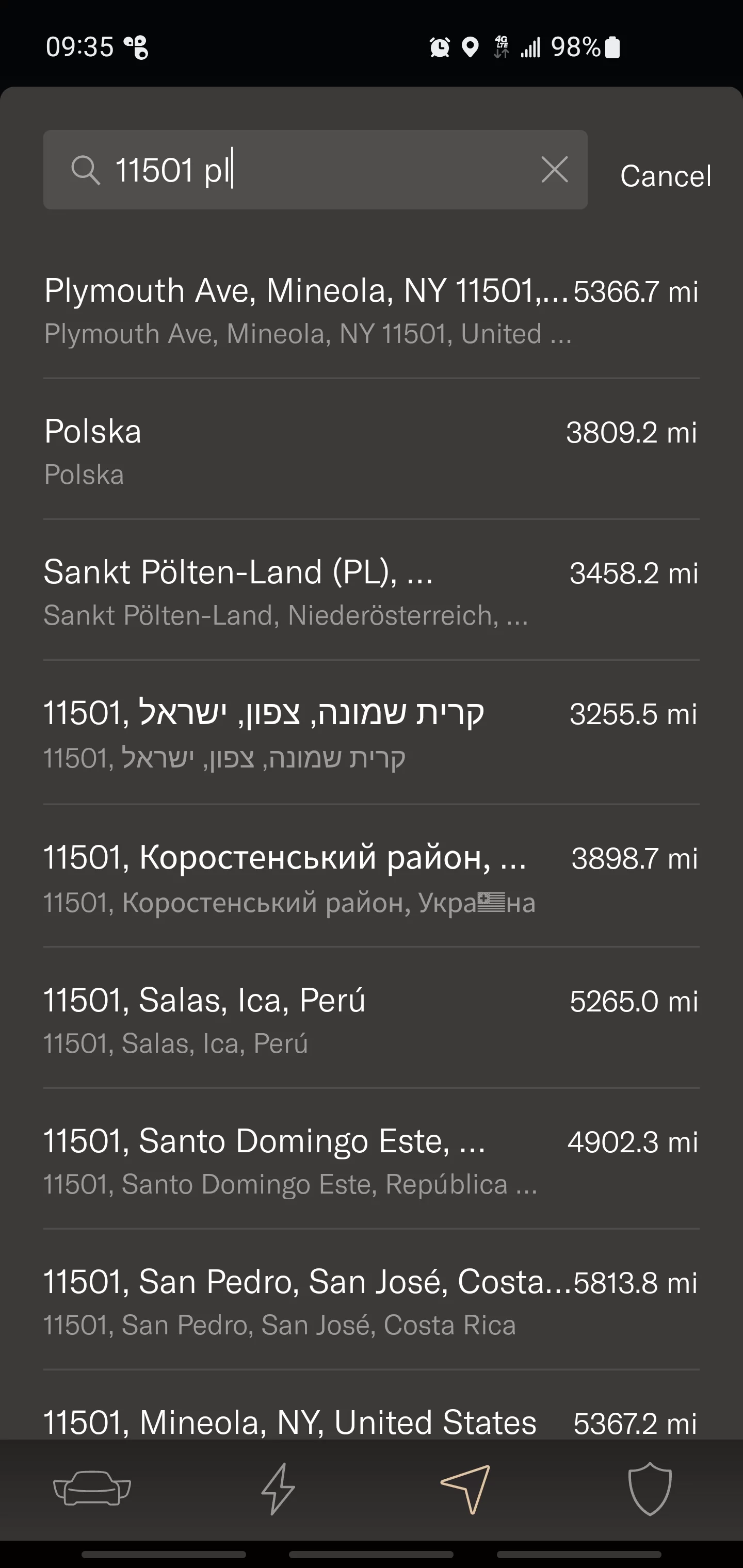Choose 11501, Santo Domingo Este result
The width and height of the screenshot is (743, 1568).
[372, 1159]
